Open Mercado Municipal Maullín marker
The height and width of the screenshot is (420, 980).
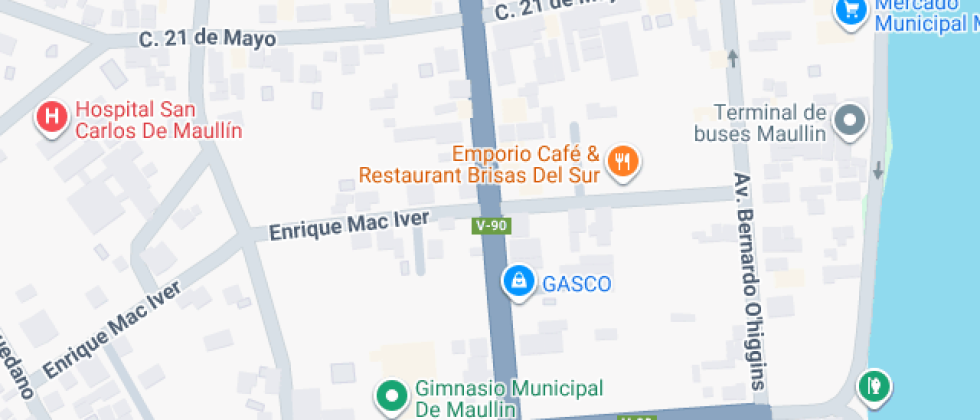851,13
